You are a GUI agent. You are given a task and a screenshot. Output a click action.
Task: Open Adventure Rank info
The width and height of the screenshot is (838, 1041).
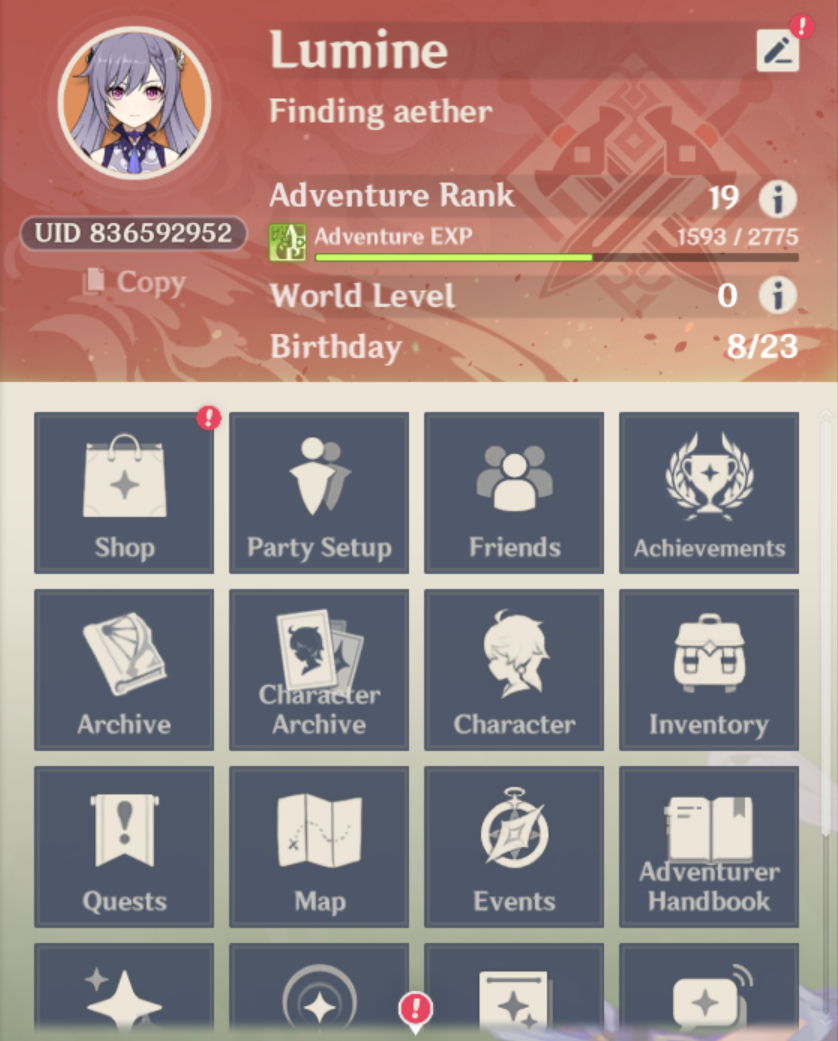click(x=777, y=198)
